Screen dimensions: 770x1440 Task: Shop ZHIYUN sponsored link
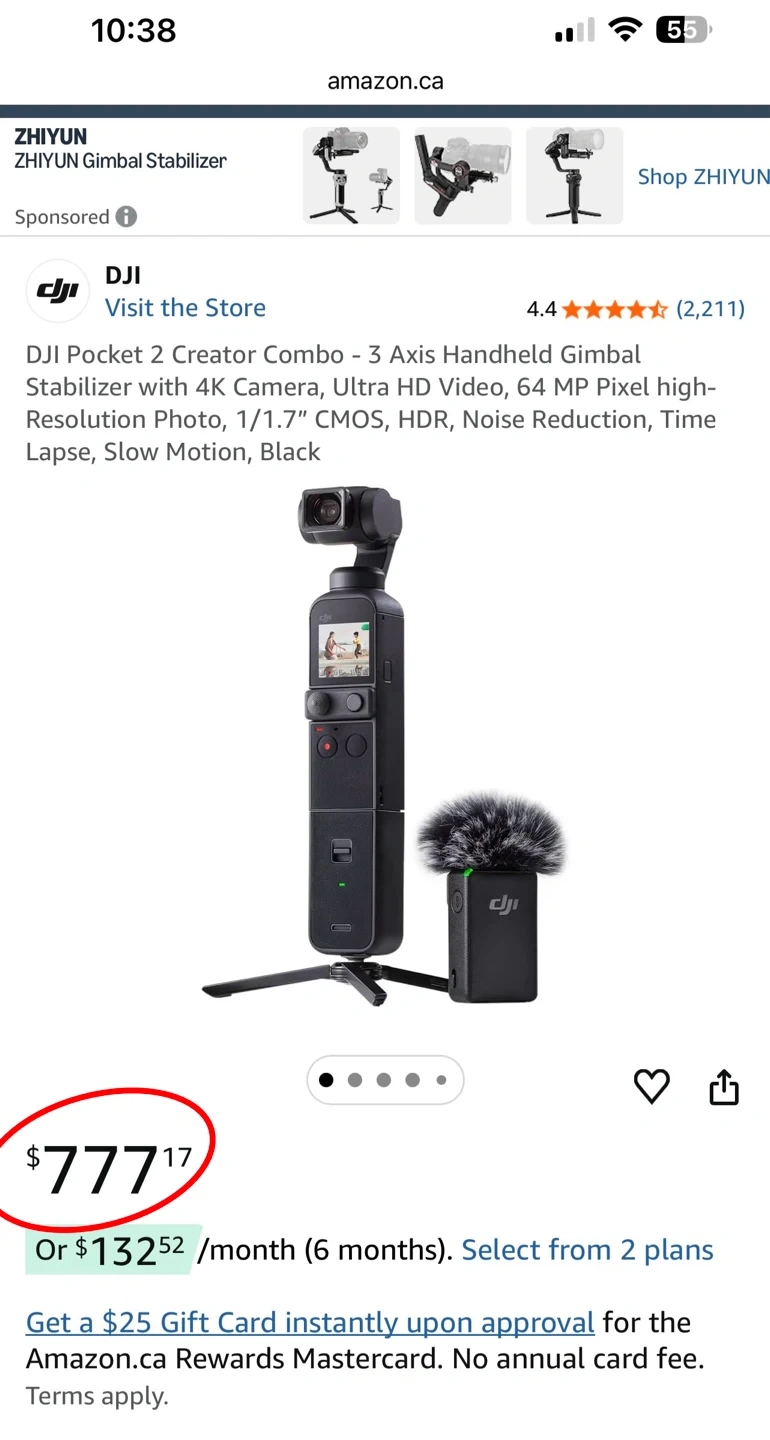[x=703, y=177]
